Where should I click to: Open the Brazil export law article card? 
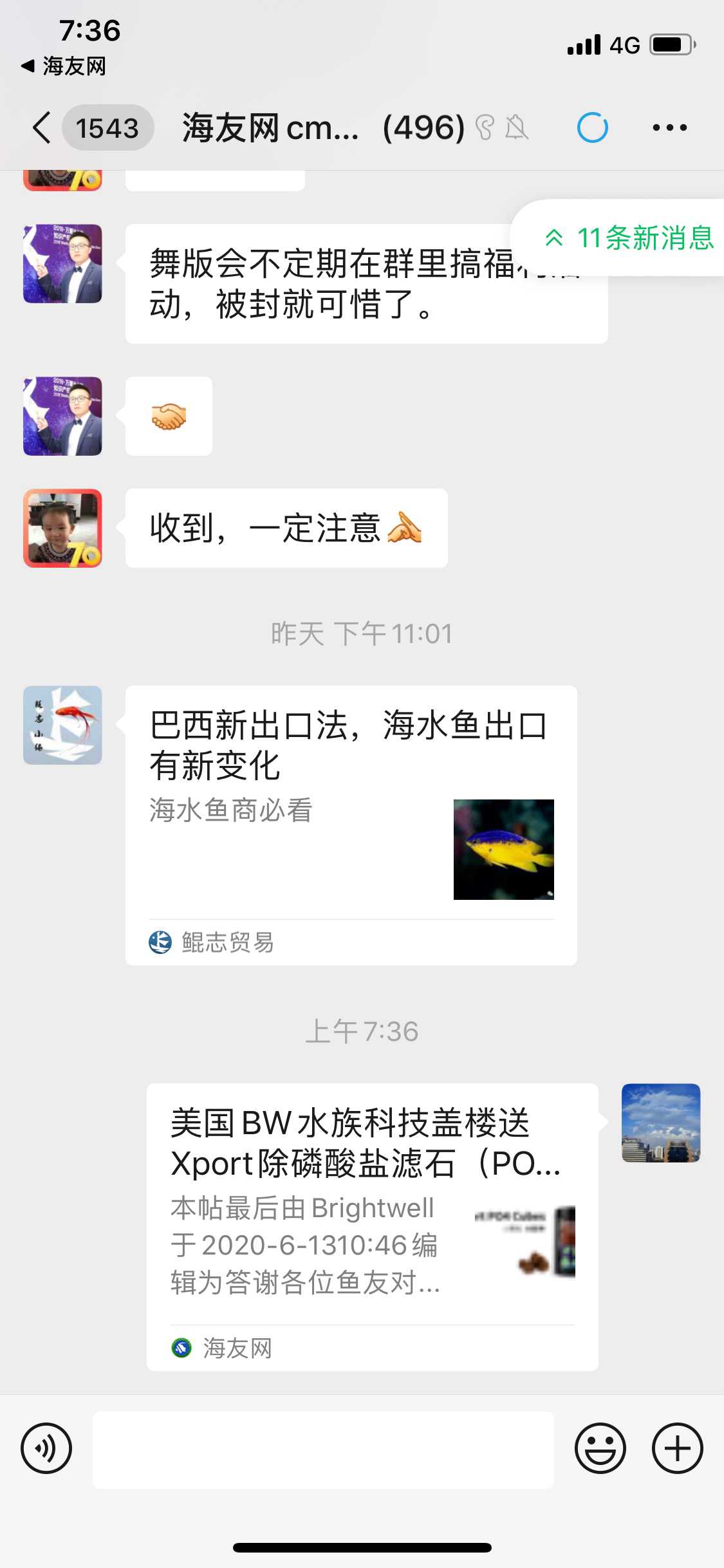(351, 825)
